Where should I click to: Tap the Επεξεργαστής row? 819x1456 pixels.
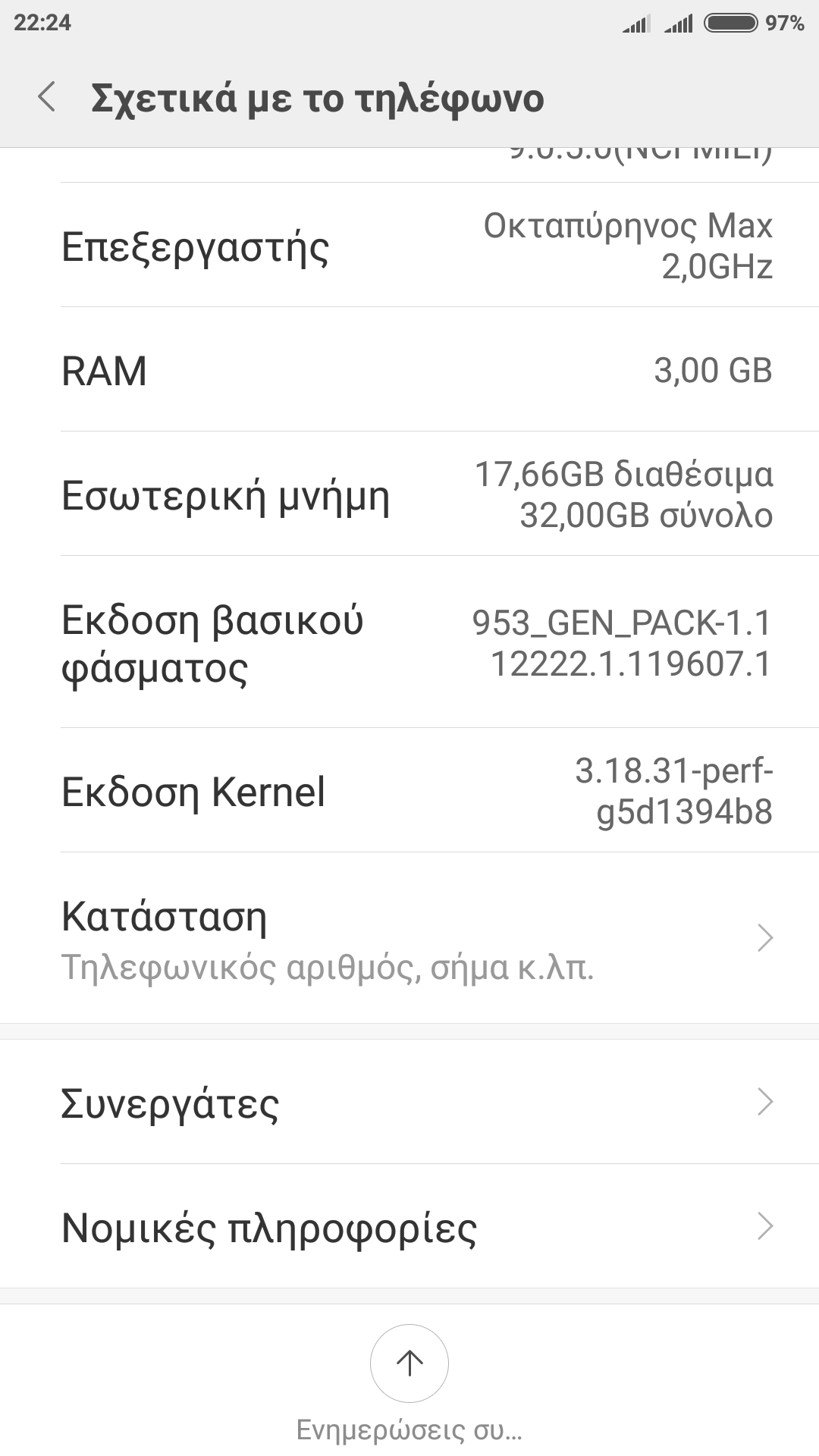pos(409,246)
